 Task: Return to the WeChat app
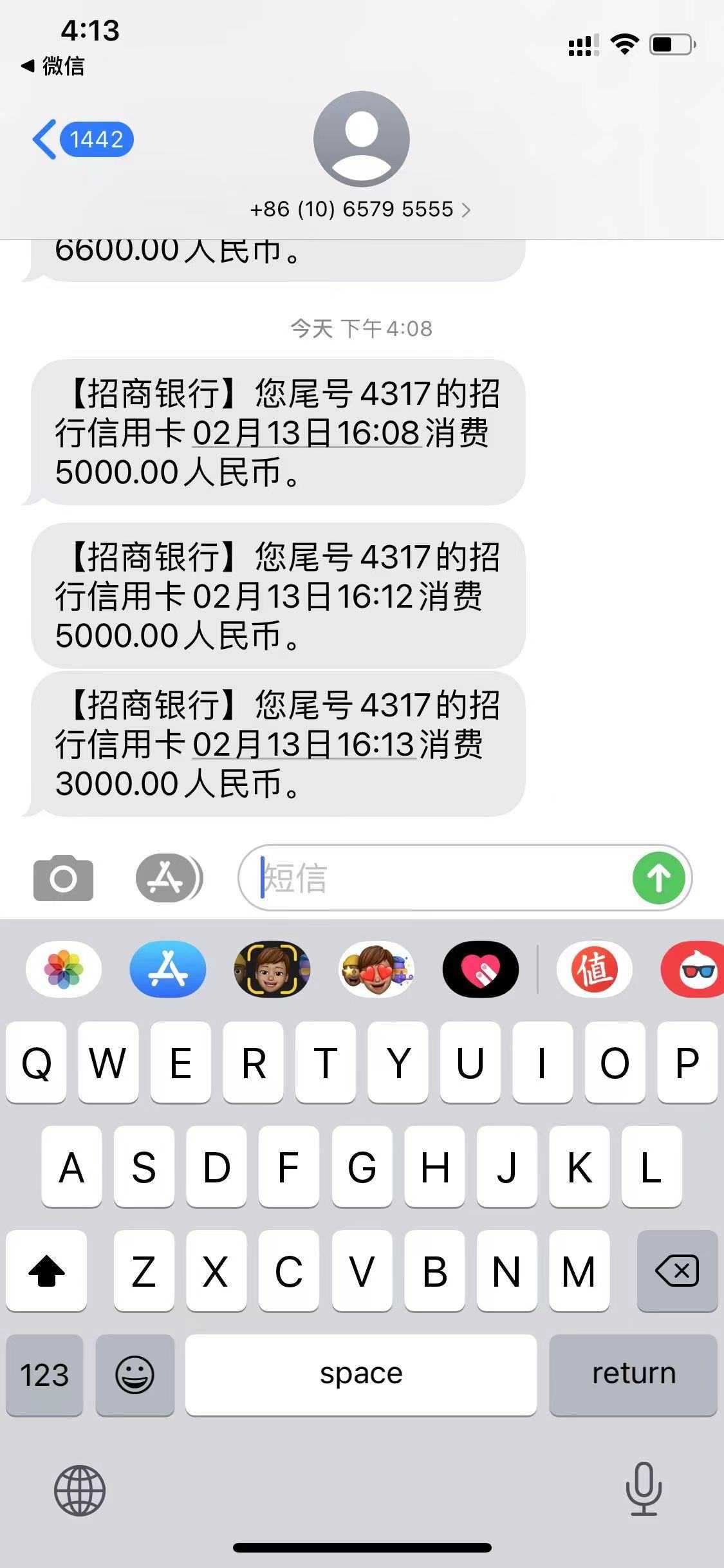click(53, 66)
